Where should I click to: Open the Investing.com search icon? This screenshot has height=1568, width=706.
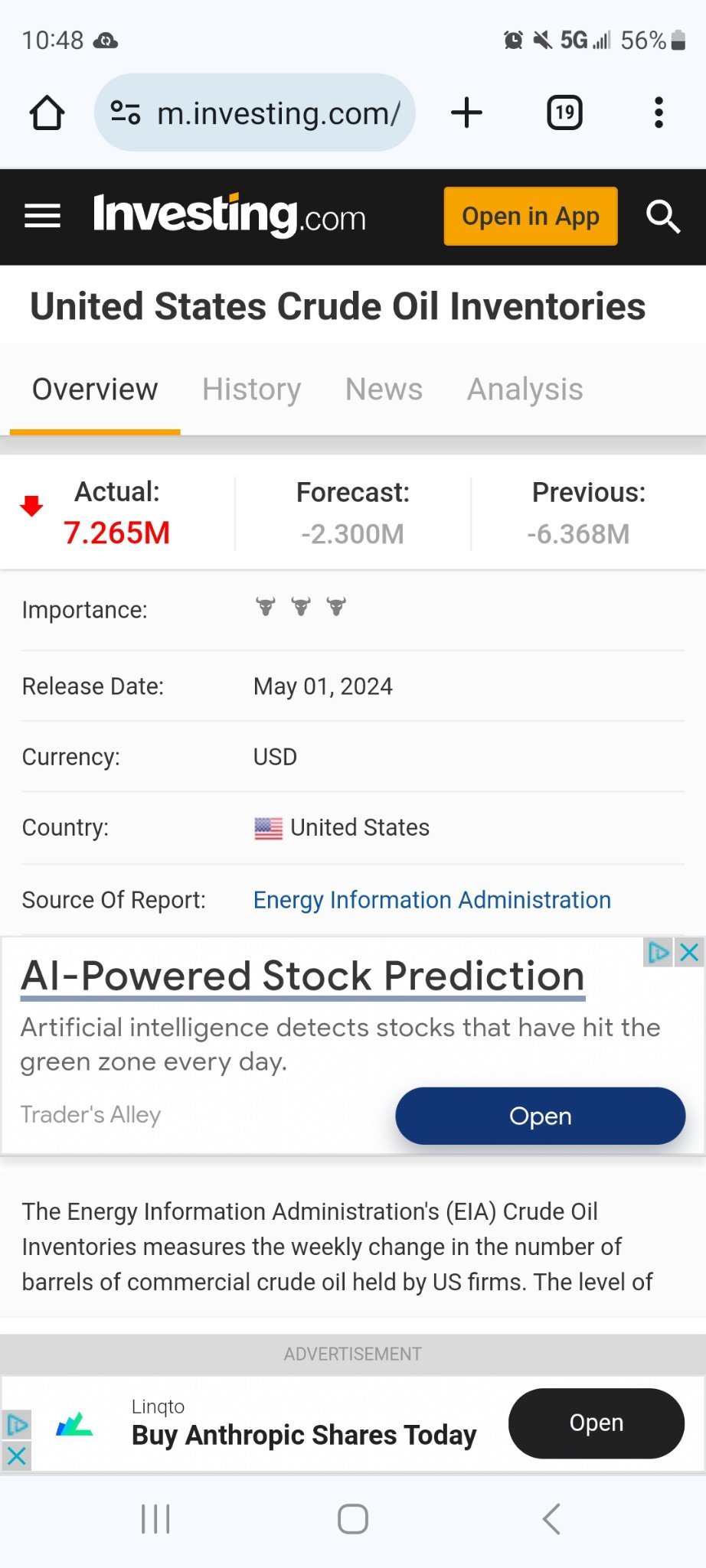pos(663,217)
